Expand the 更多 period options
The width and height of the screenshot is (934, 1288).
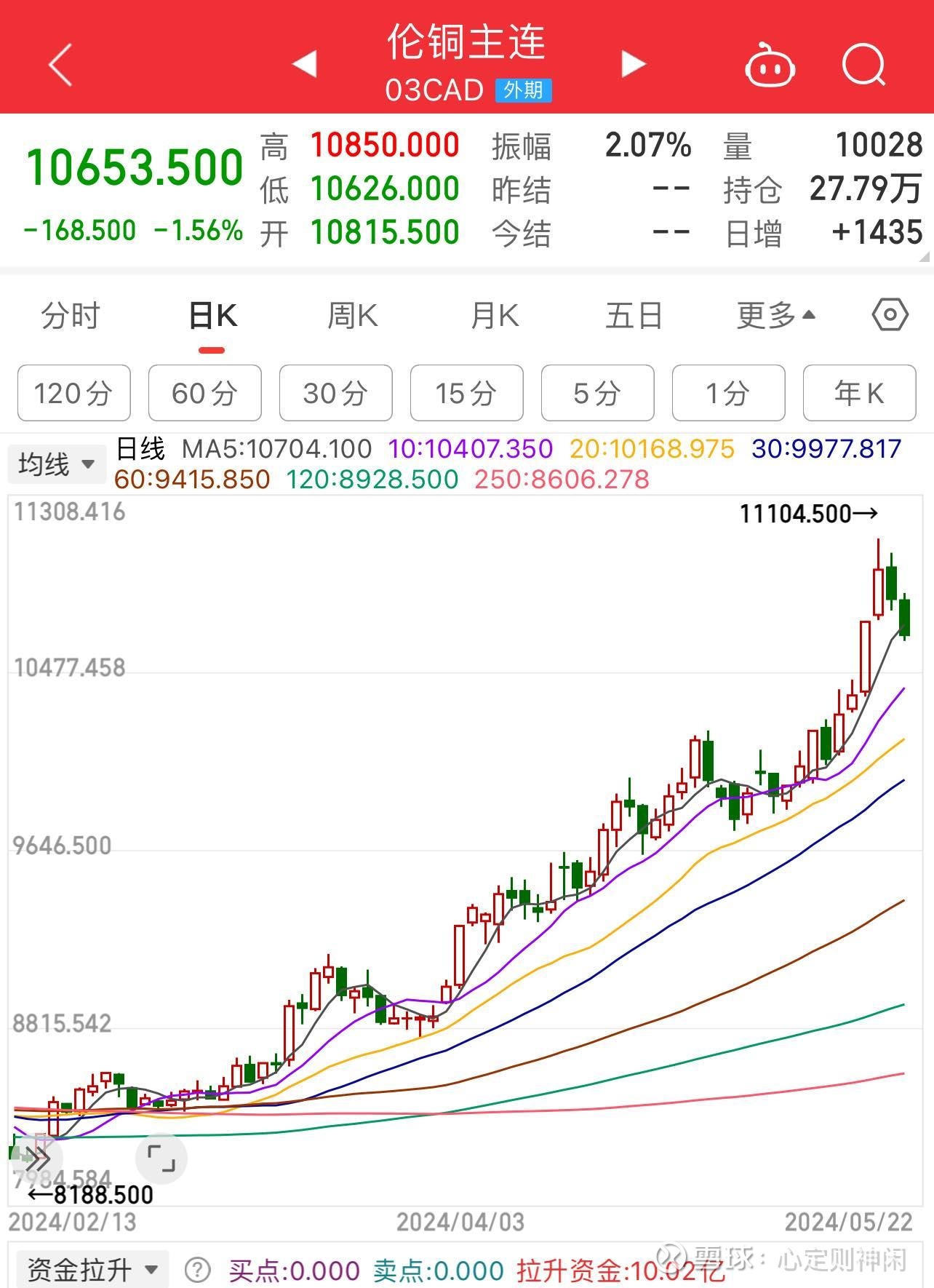[x=775, y=316]
